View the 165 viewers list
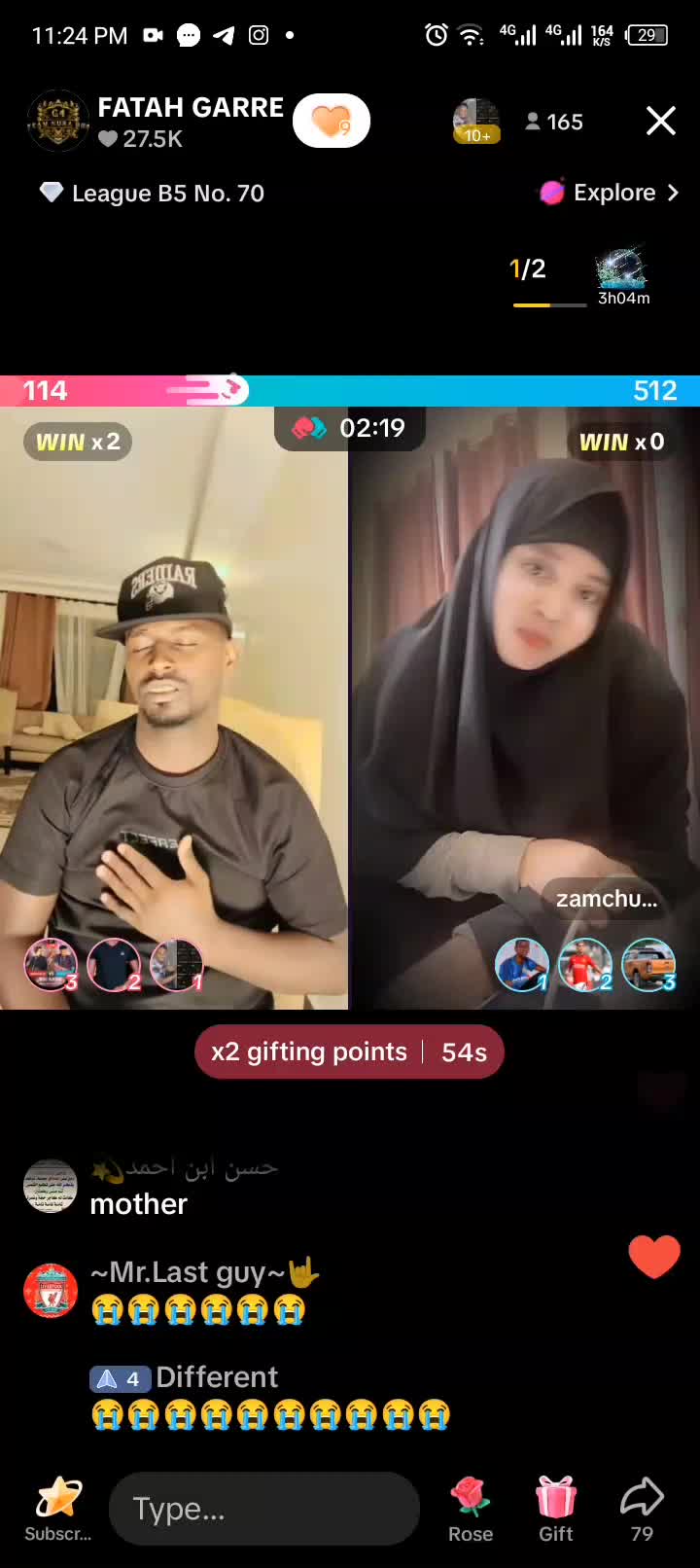Screen dimensions: 700x1568 click(554, 122)
